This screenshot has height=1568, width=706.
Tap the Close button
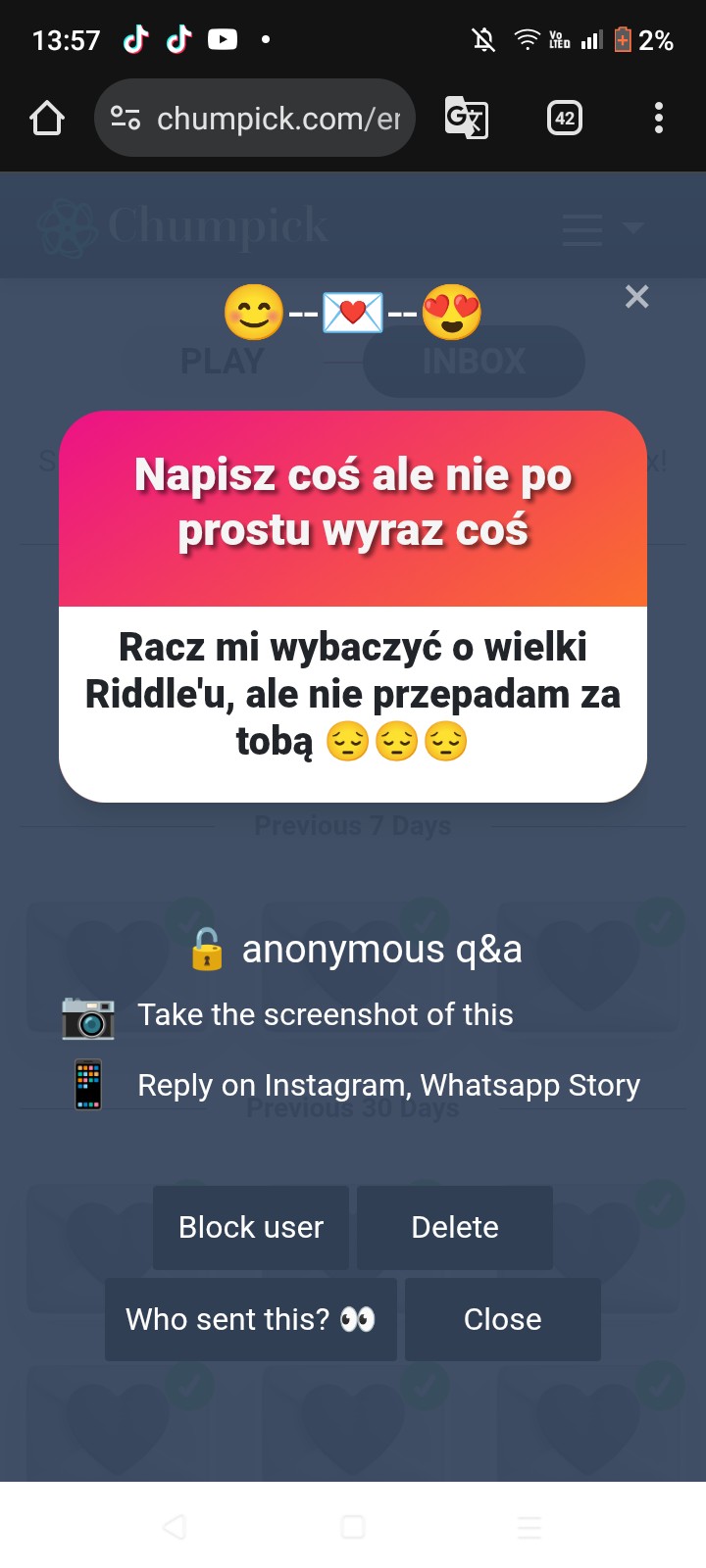pyautogui.click(x=502, y=1319)
